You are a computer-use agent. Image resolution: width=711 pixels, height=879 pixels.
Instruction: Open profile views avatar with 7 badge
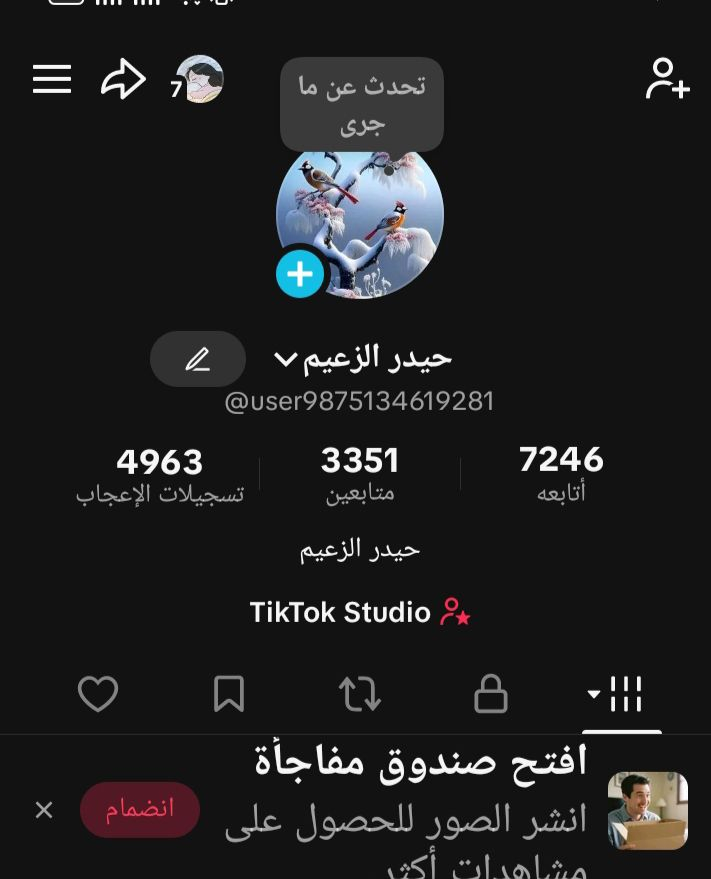point(199,80)
